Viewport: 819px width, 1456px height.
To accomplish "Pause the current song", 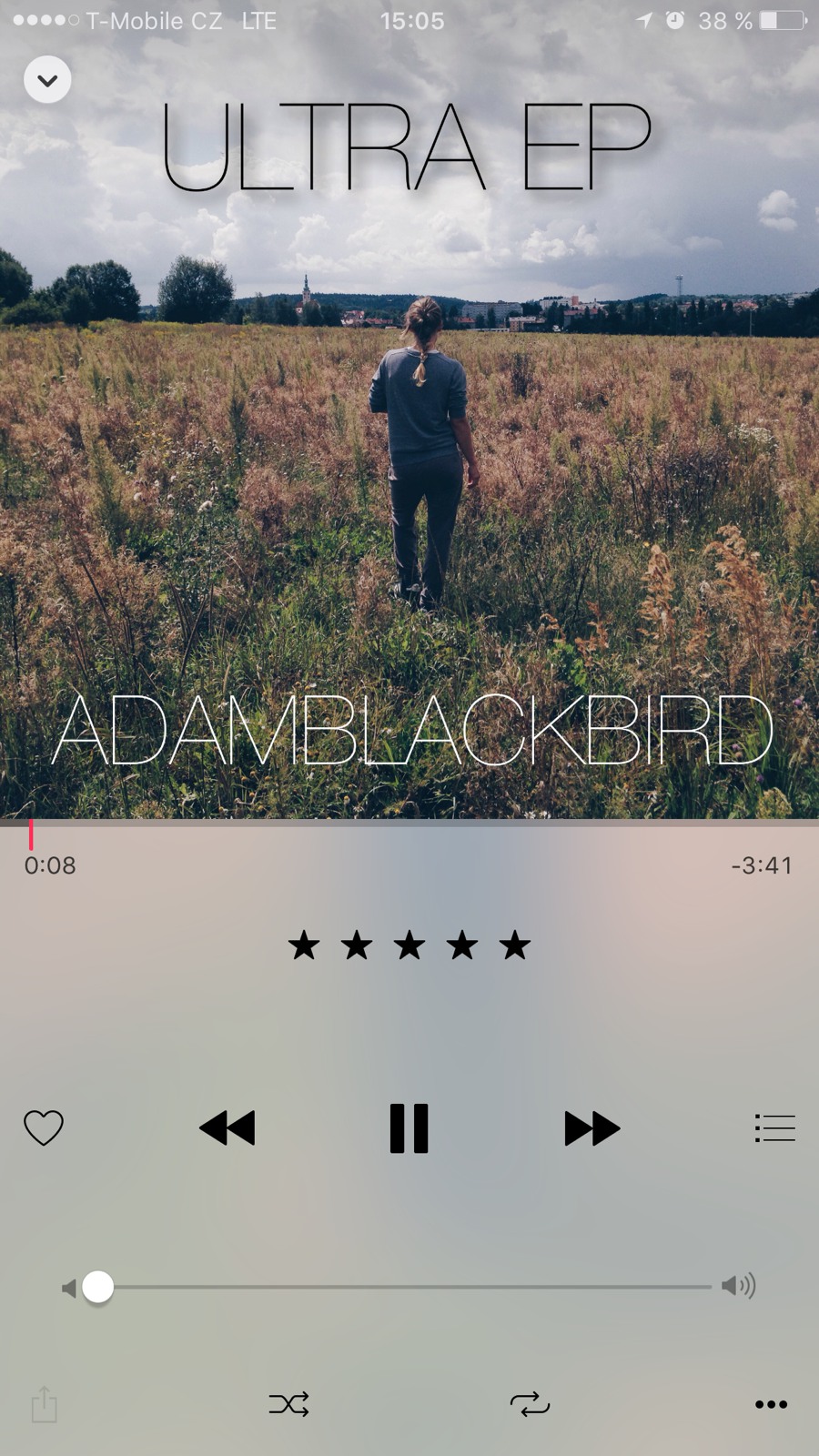I will [x=409, y=1128].
